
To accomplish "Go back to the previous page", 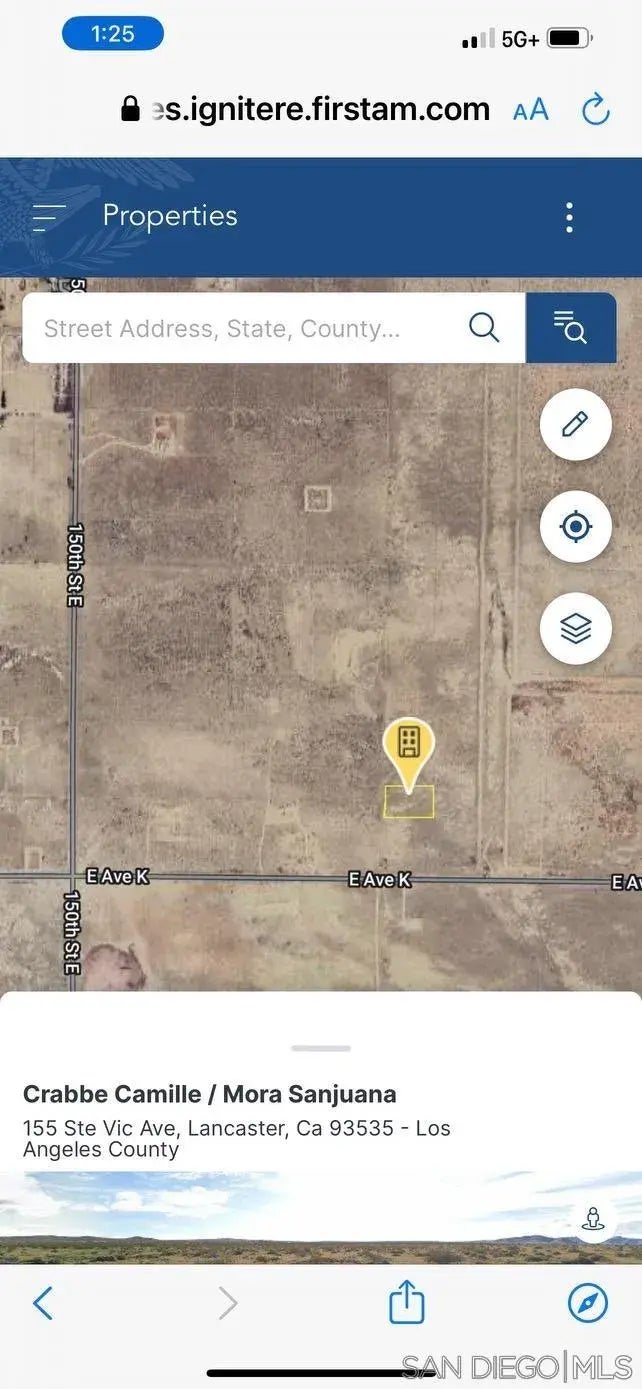I will tap(42, 1303).
